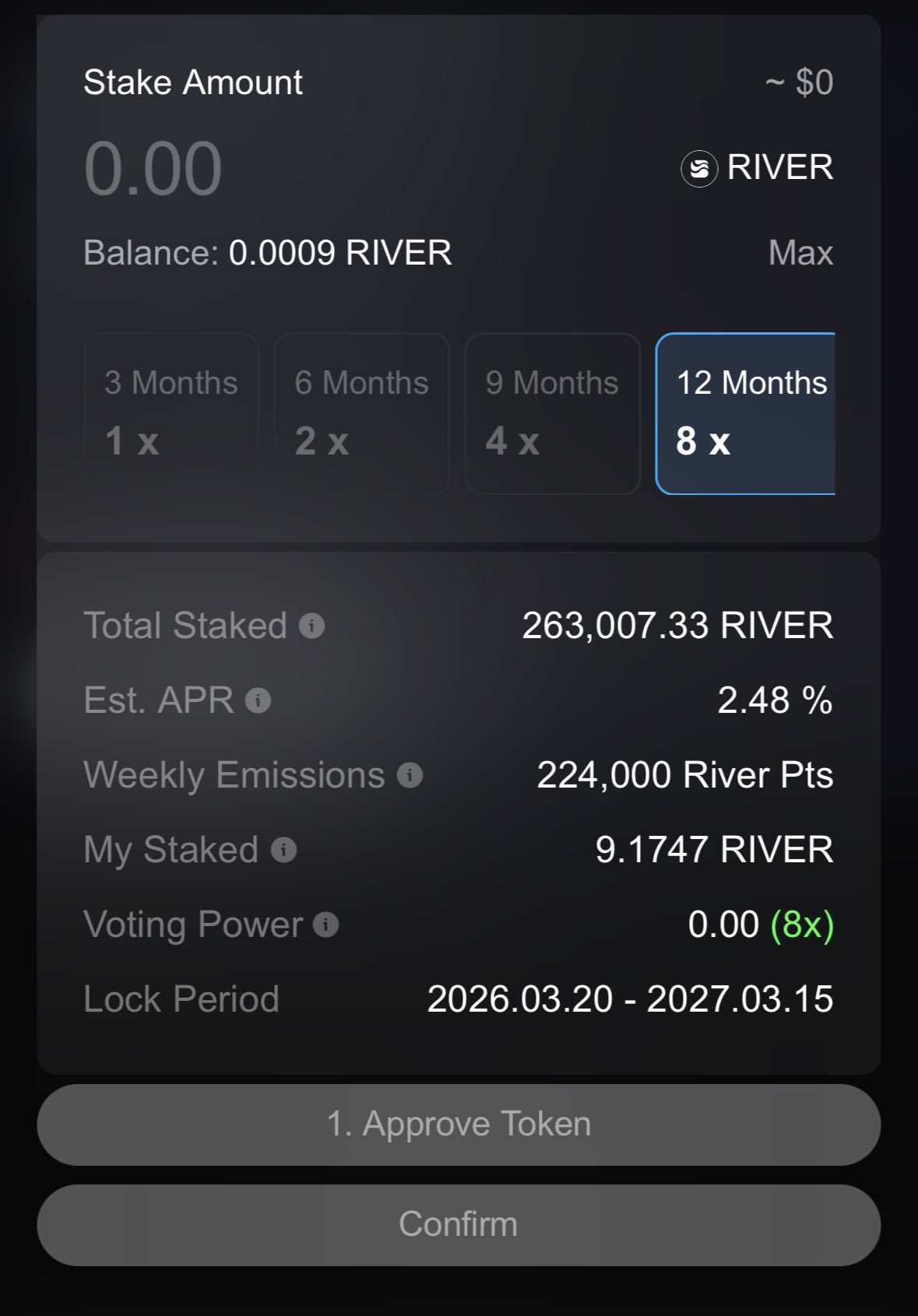The width and height of the screenshot is (918, 1316).
Task: View Weekly Emissions info icon
Action: 410,775
